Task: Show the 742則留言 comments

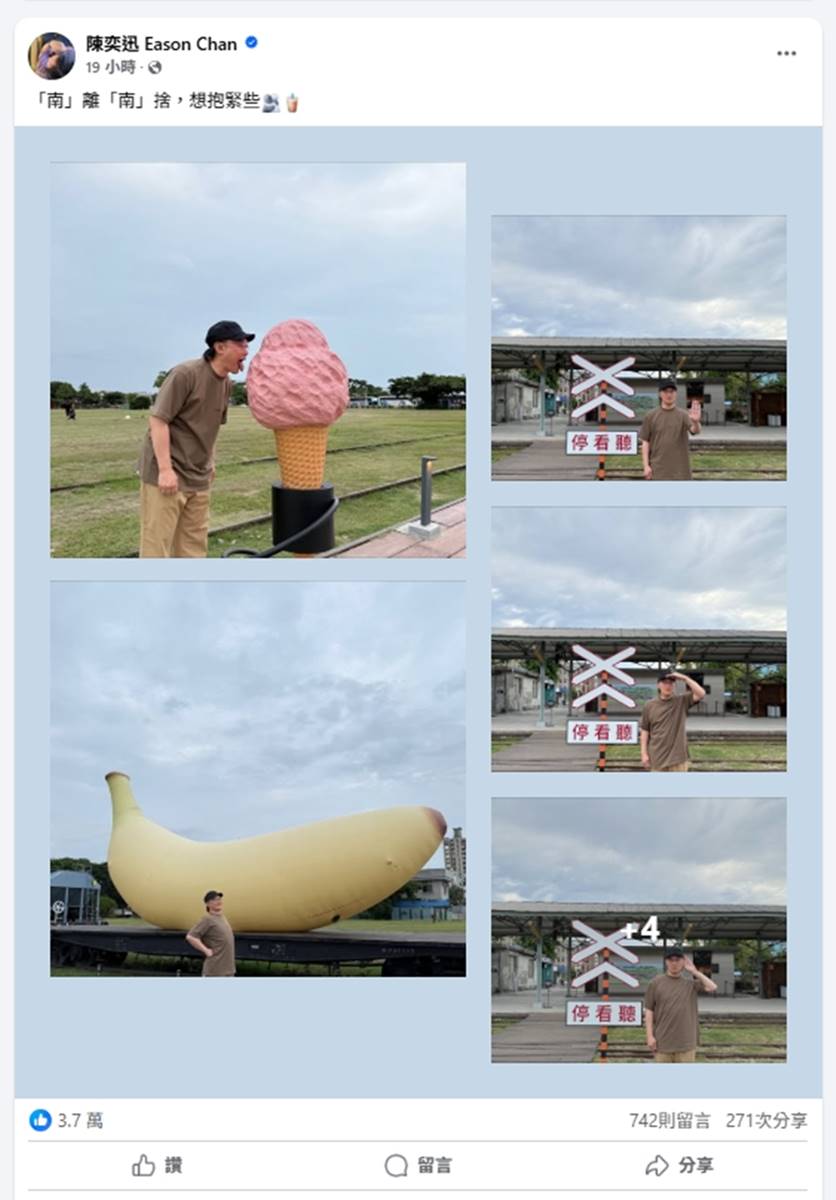Action: 670,1121
